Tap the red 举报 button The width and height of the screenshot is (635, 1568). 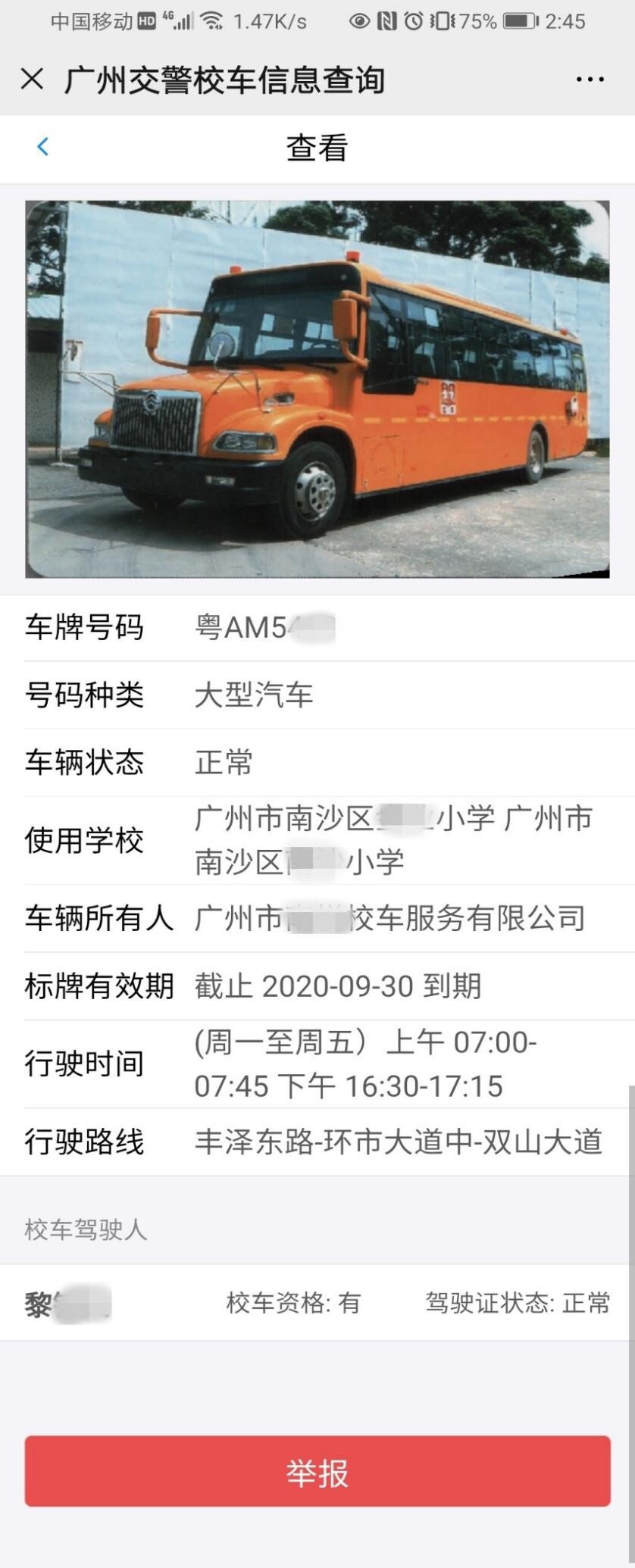317,1470
